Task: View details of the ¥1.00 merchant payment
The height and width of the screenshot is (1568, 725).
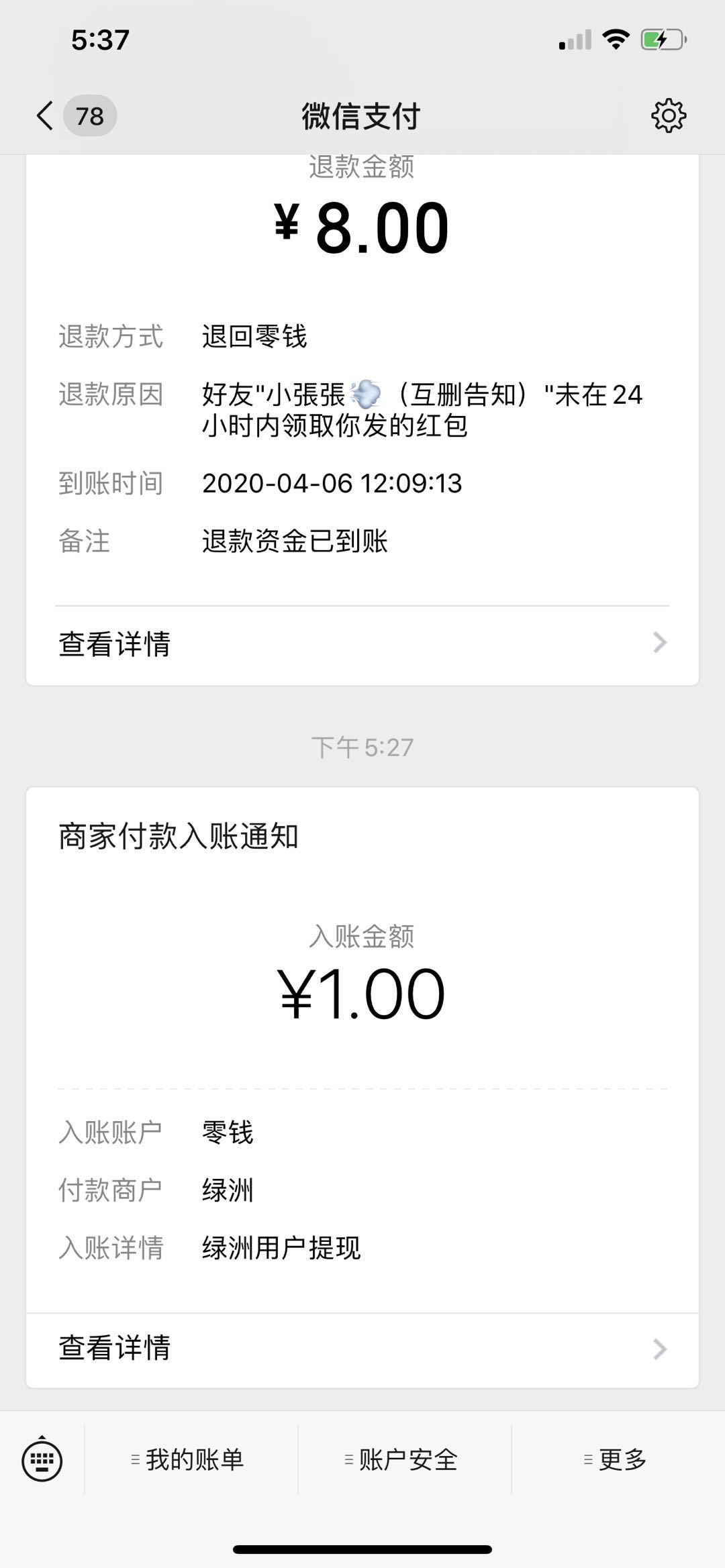Action: coord(362,1348)
